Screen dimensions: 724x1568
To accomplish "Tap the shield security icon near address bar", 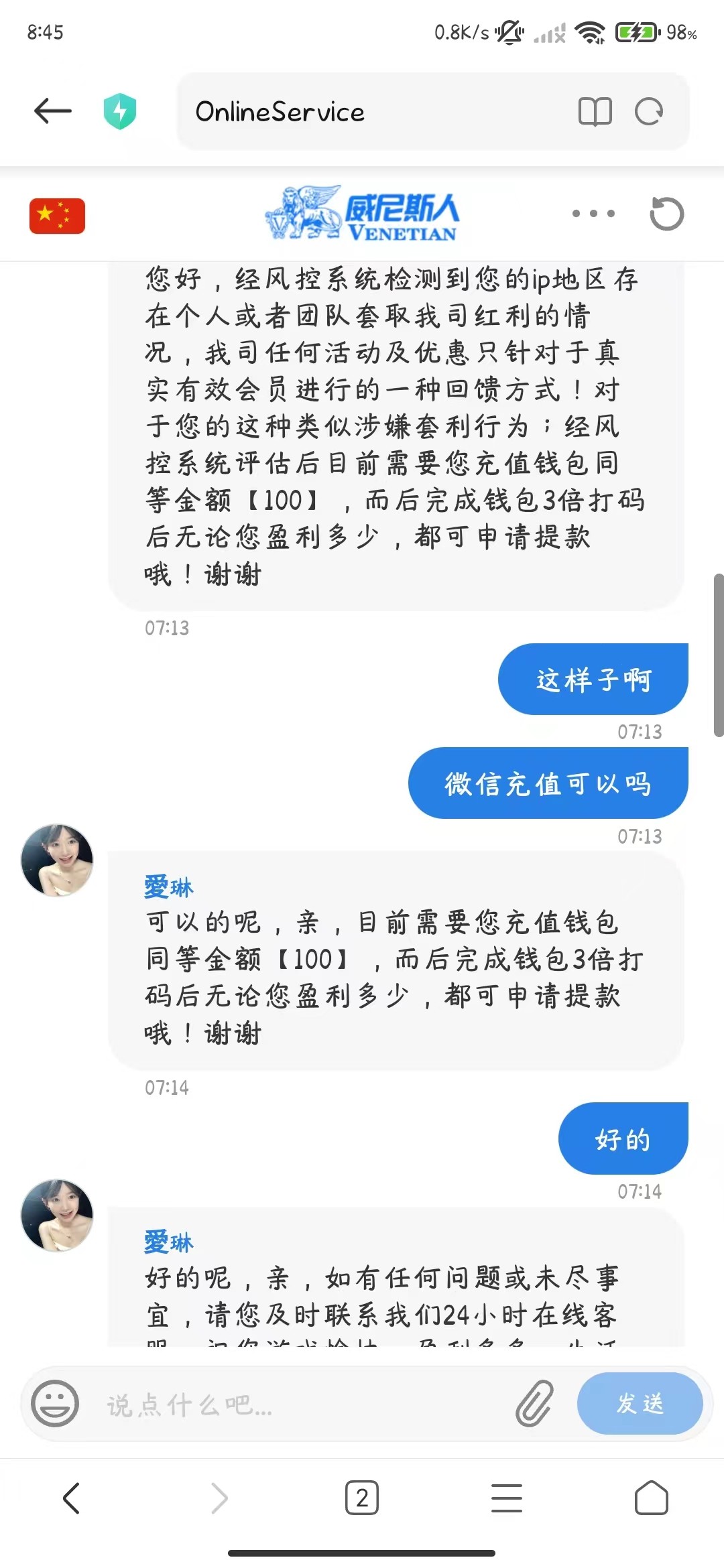I will point(119,111).
